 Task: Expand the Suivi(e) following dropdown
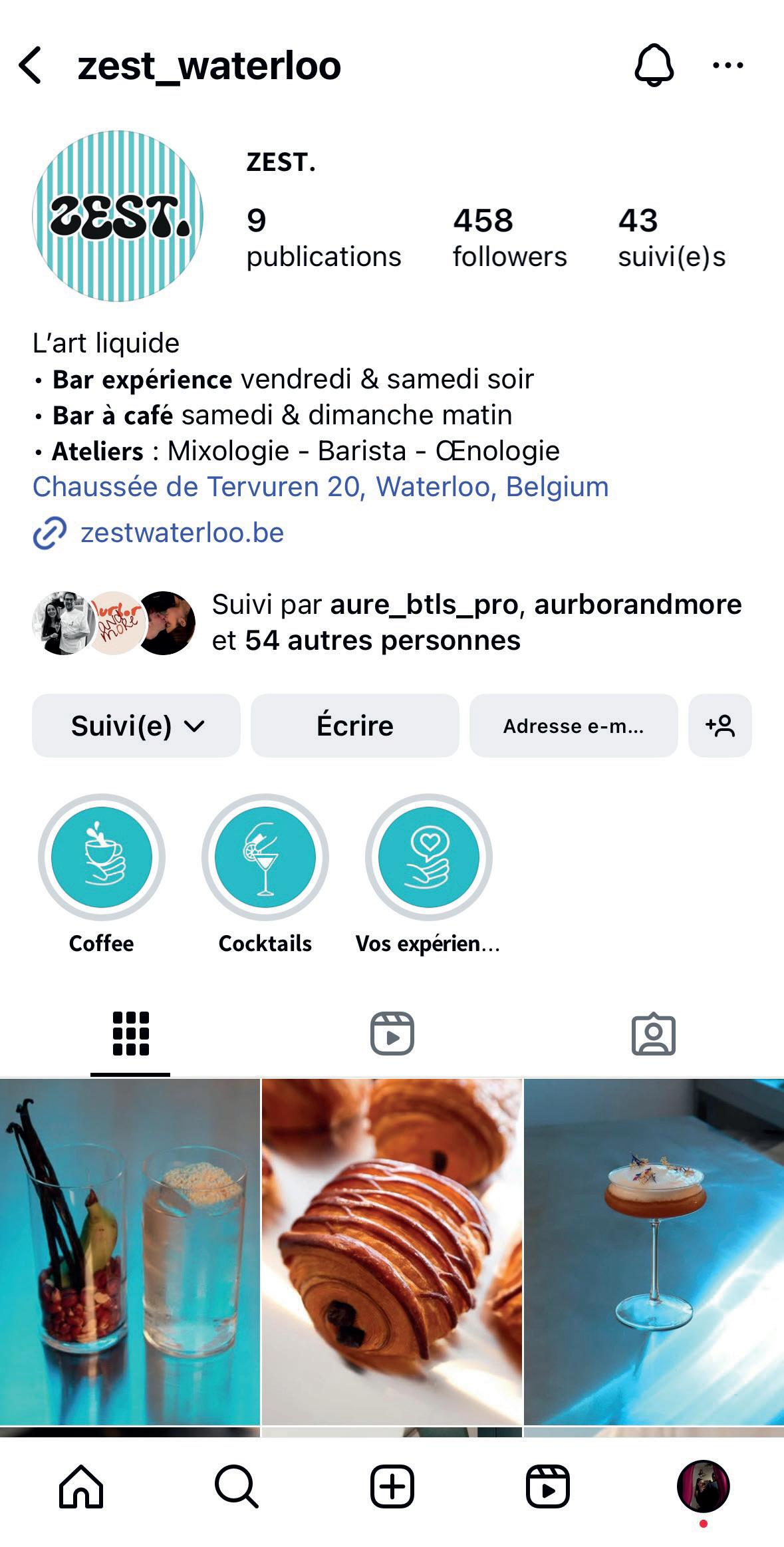click(136, 726)
